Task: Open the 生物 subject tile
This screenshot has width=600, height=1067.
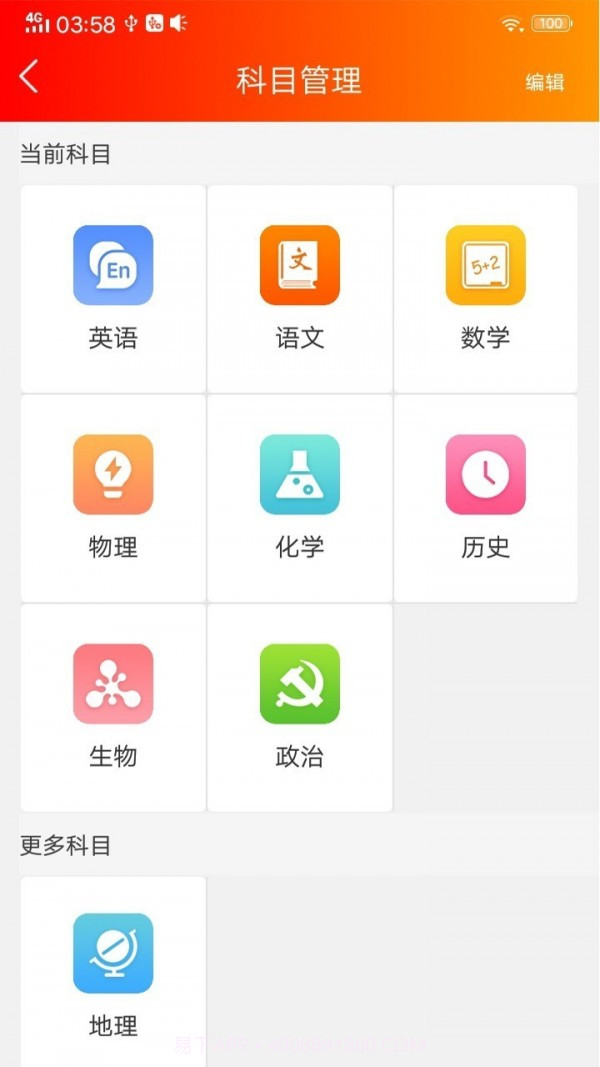Action: pos(113,707)
